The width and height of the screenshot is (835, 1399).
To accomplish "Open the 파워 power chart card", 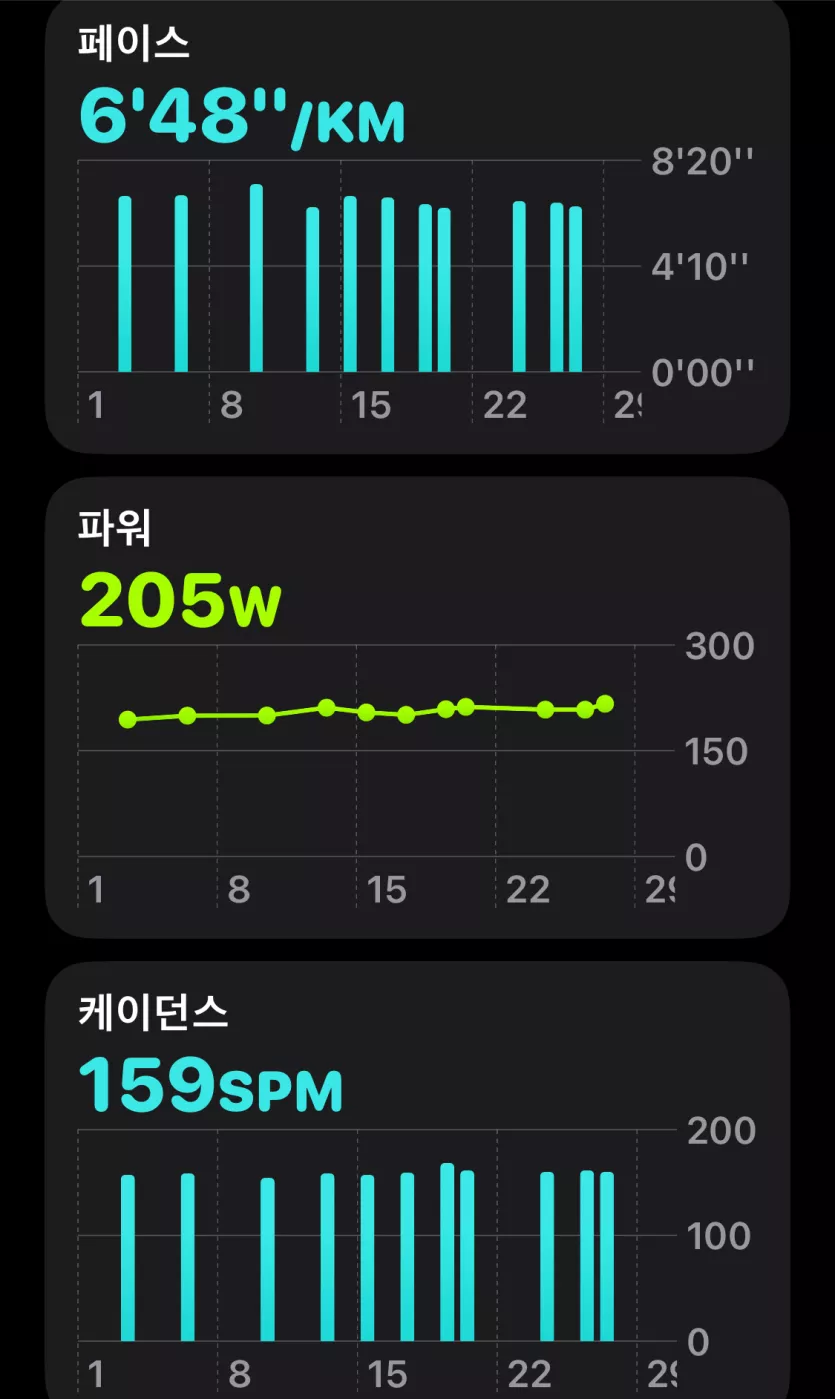I will 417,707.
